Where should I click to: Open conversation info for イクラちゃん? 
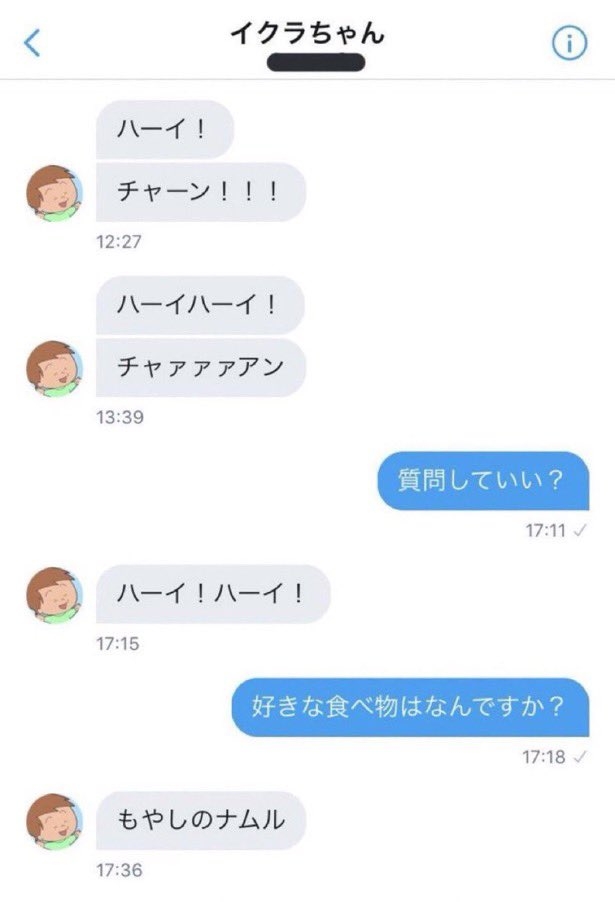pyautogui.click(x=570, y=43)
